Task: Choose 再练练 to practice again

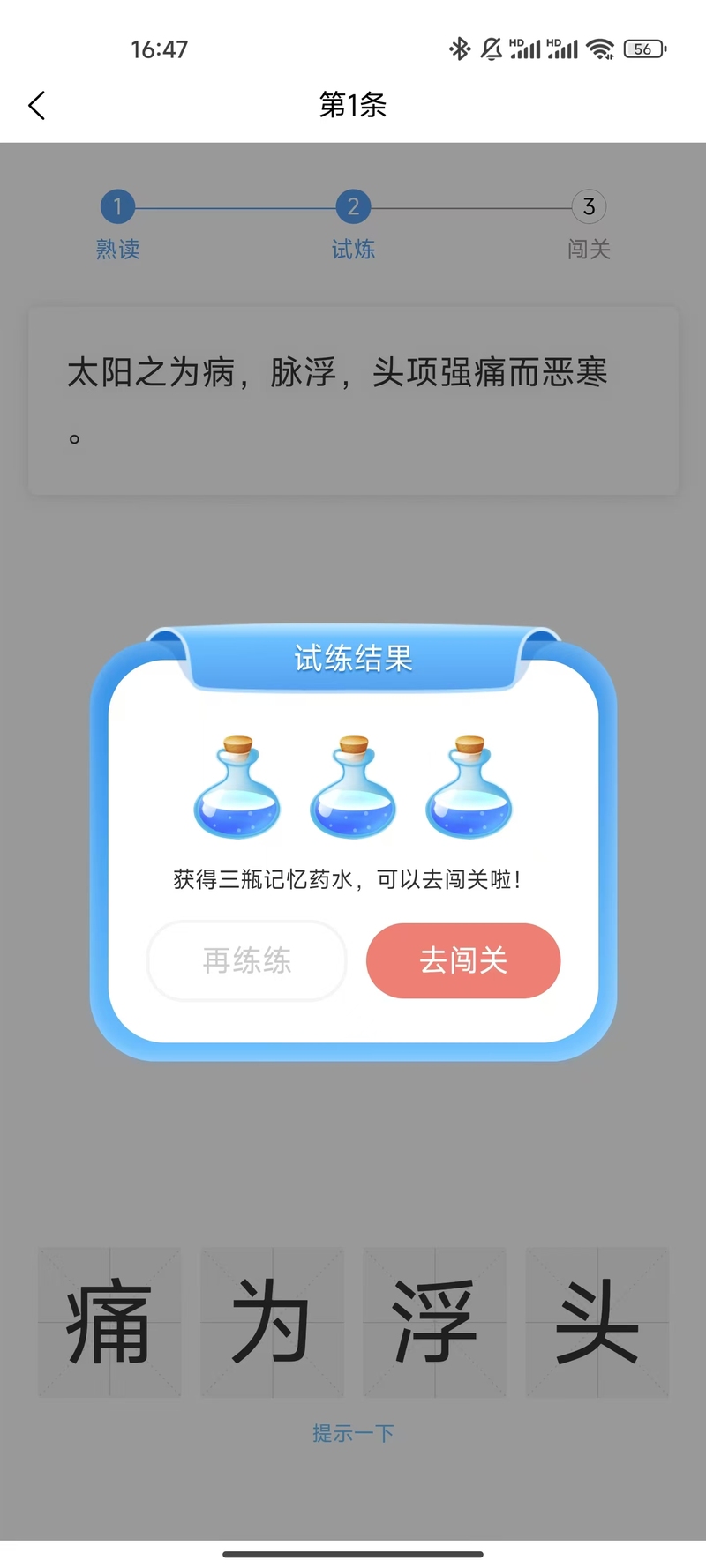Action: click(x=247, y=960)
